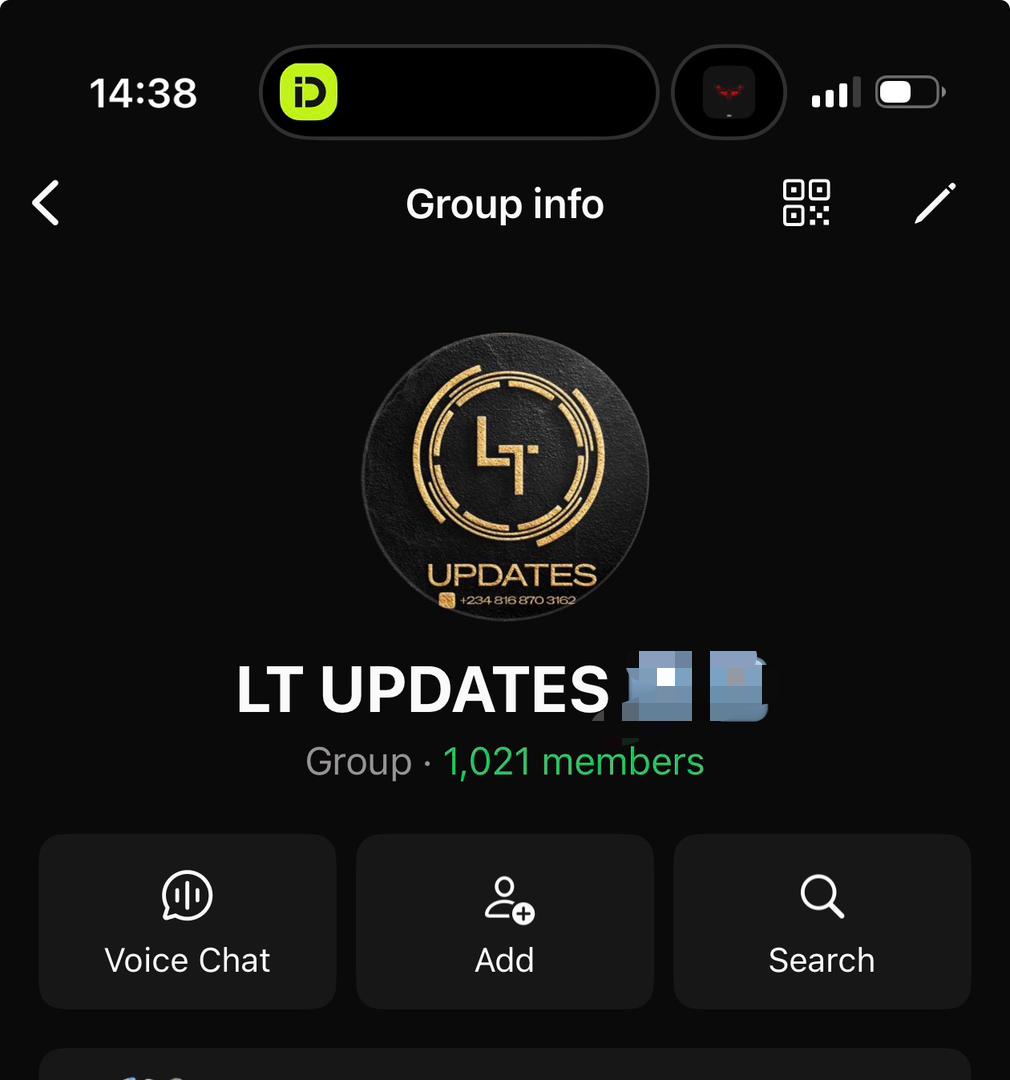The image size is (1010, 1080).
Task: View the LT UPDATES group photo
Action: (x=505, y=476)
